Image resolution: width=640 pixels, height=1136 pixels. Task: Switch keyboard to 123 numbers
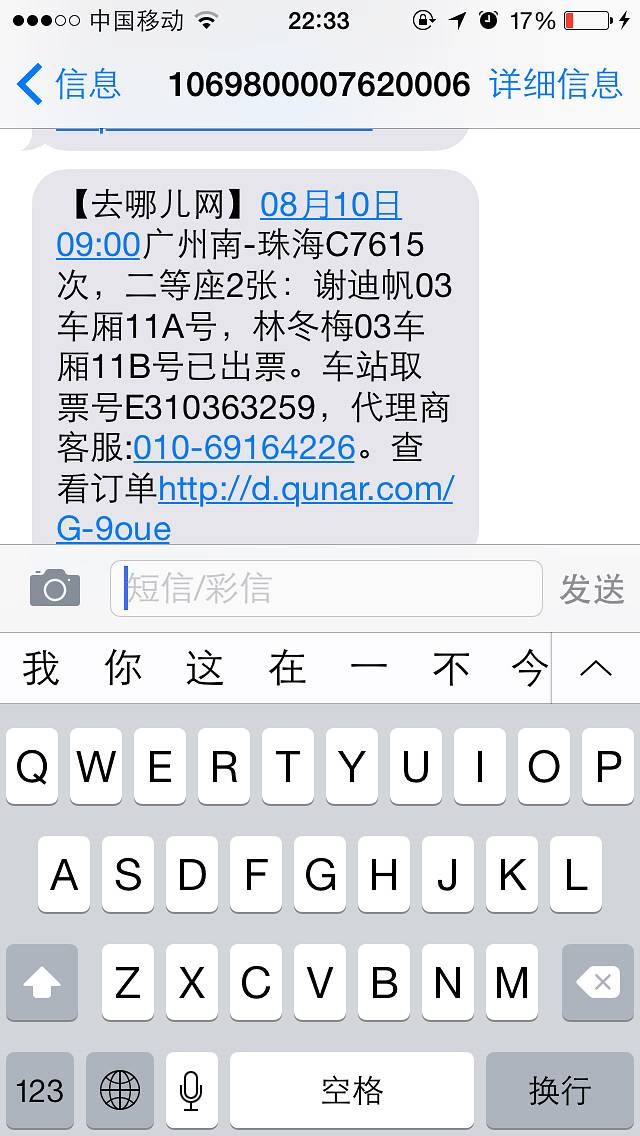pyautogui.click(x=40, y=1089)
